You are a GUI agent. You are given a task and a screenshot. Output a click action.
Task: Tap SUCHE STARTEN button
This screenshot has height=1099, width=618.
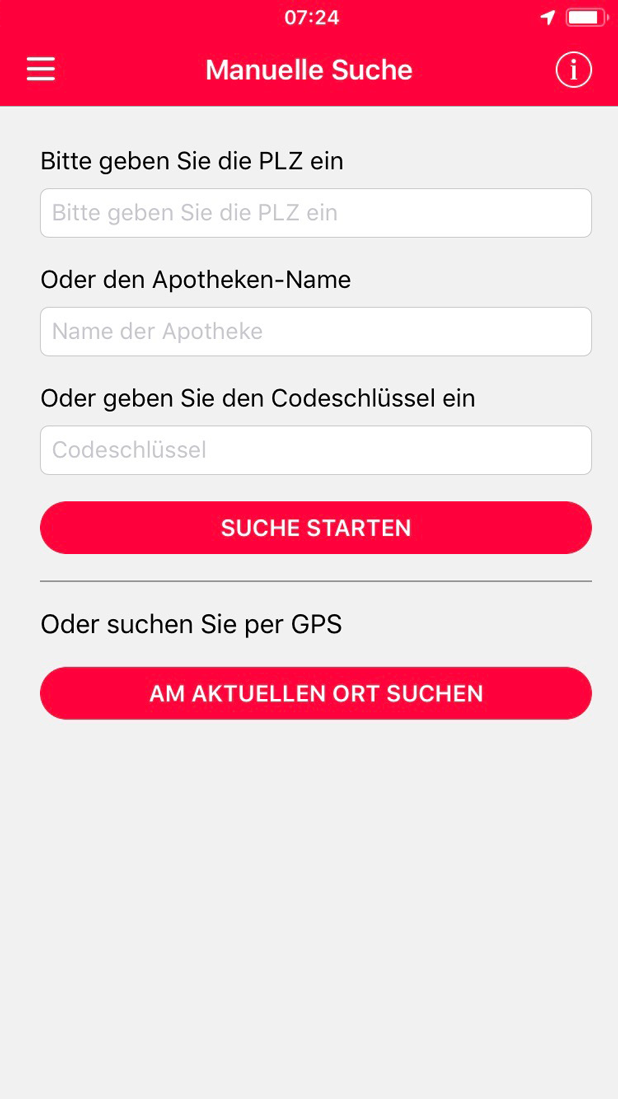coord(316,528)
